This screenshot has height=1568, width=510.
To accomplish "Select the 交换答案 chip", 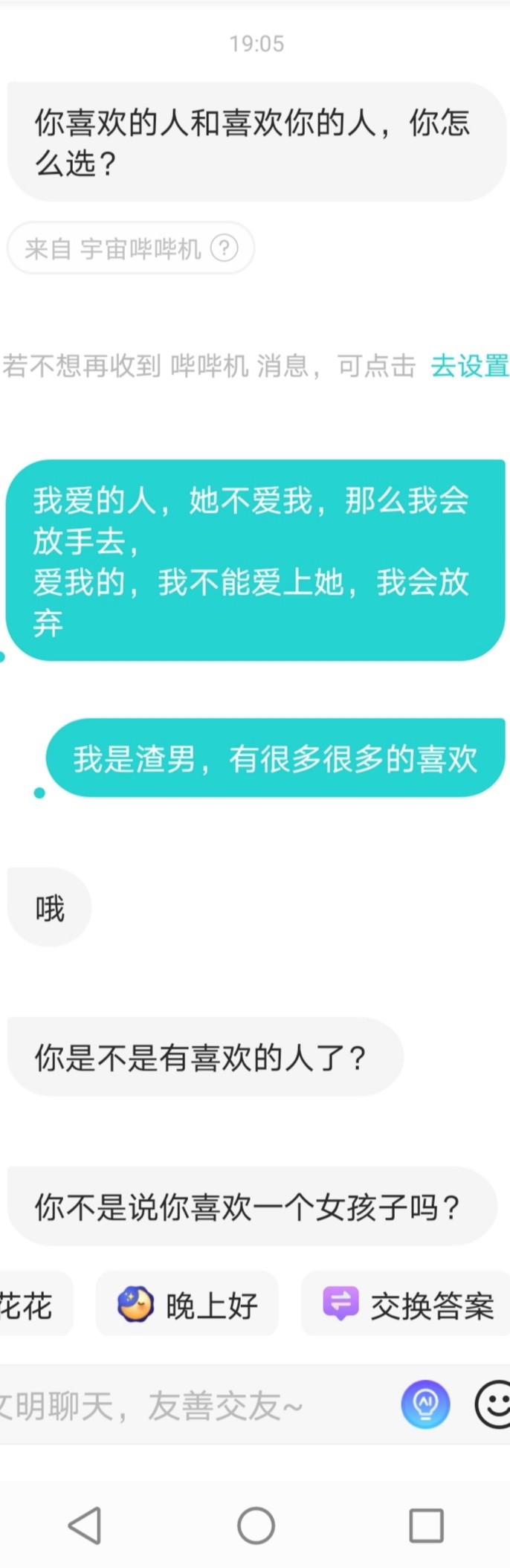I will pyautogui.click(x=407, y=1305).
